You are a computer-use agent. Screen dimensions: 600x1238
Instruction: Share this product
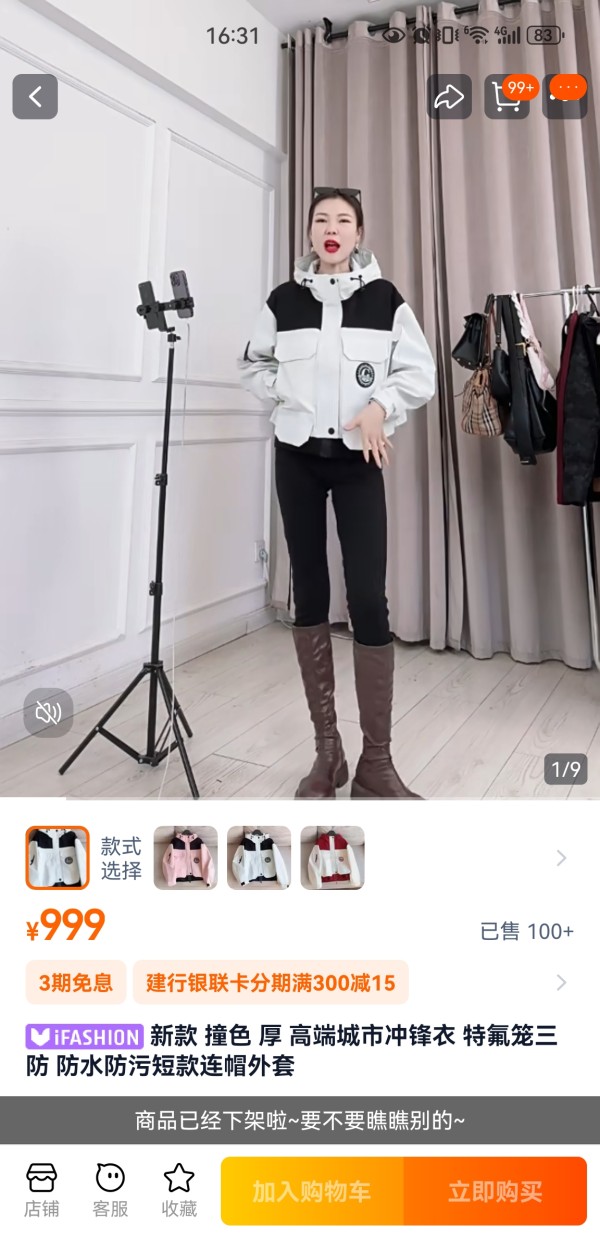point(449,97)
